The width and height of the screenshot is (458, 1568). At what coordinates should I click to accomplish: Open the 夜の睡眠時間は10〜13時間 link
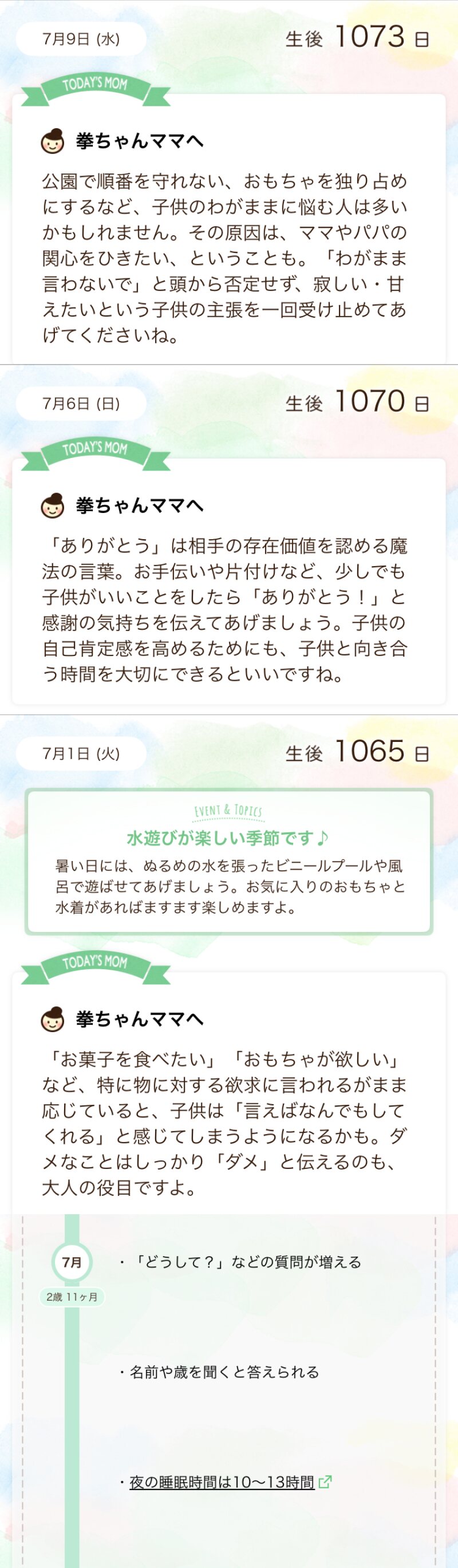coord(223,1482)
